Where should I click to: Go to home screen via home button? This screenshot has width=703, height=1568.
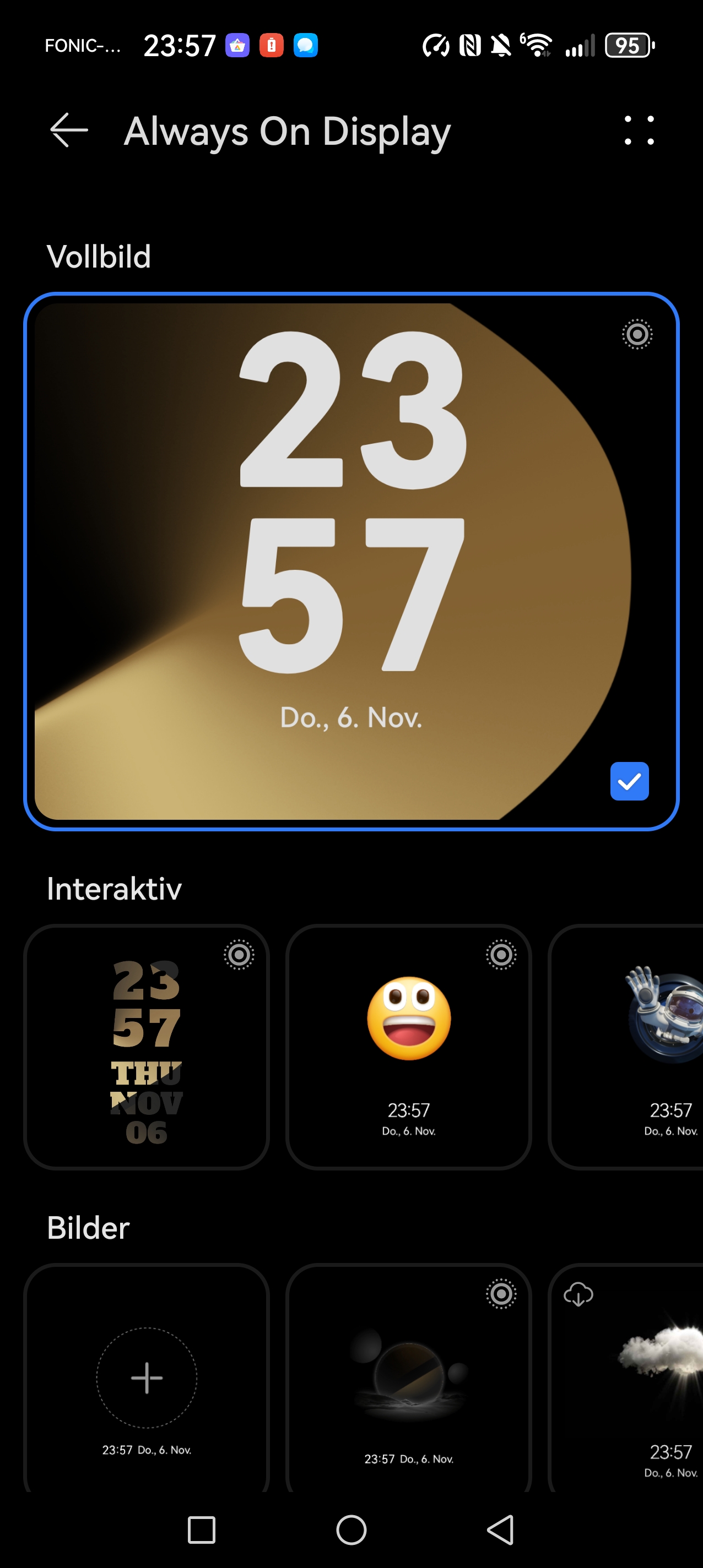(351, 1529)
